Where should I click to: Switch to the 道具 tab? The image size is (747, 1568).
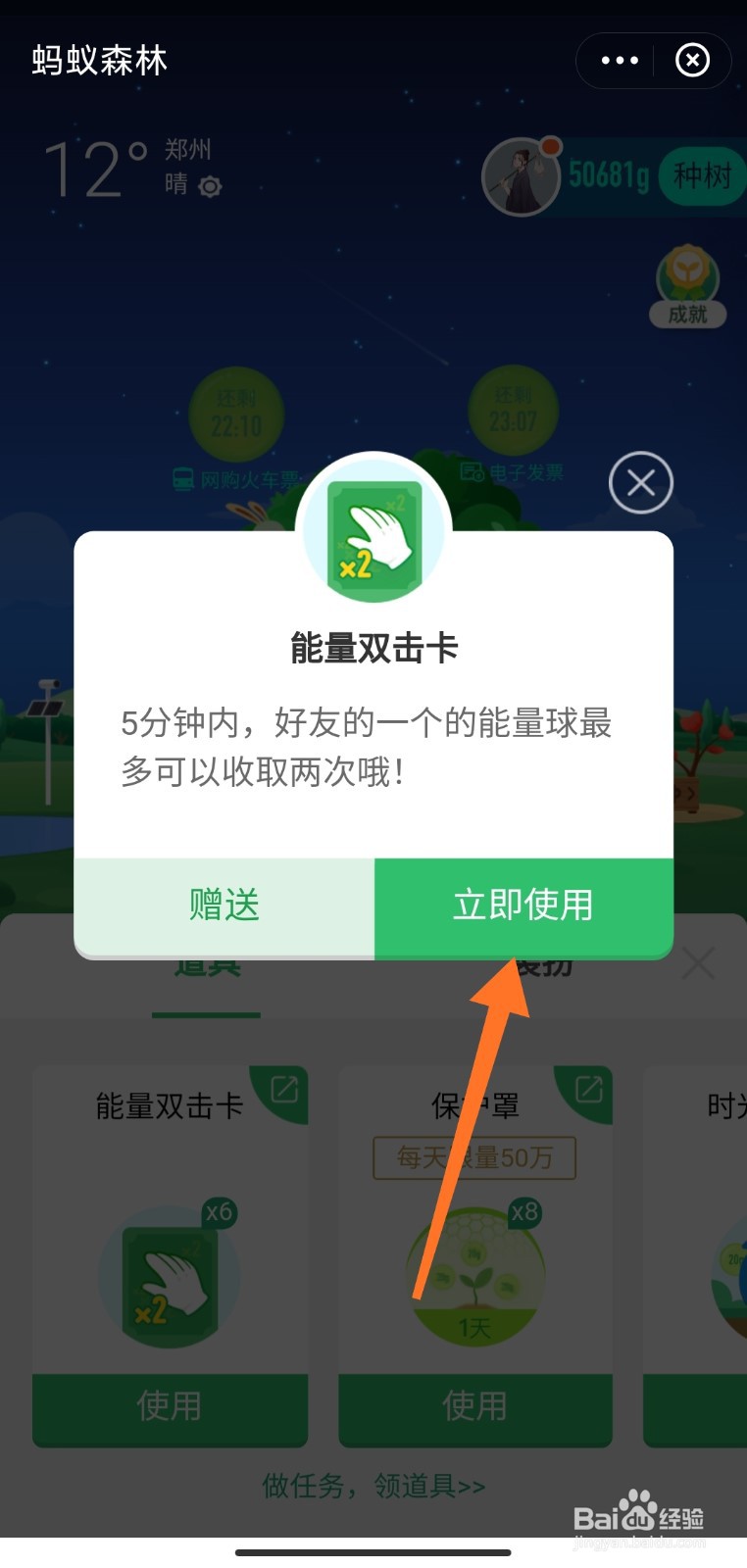point(206,964)
